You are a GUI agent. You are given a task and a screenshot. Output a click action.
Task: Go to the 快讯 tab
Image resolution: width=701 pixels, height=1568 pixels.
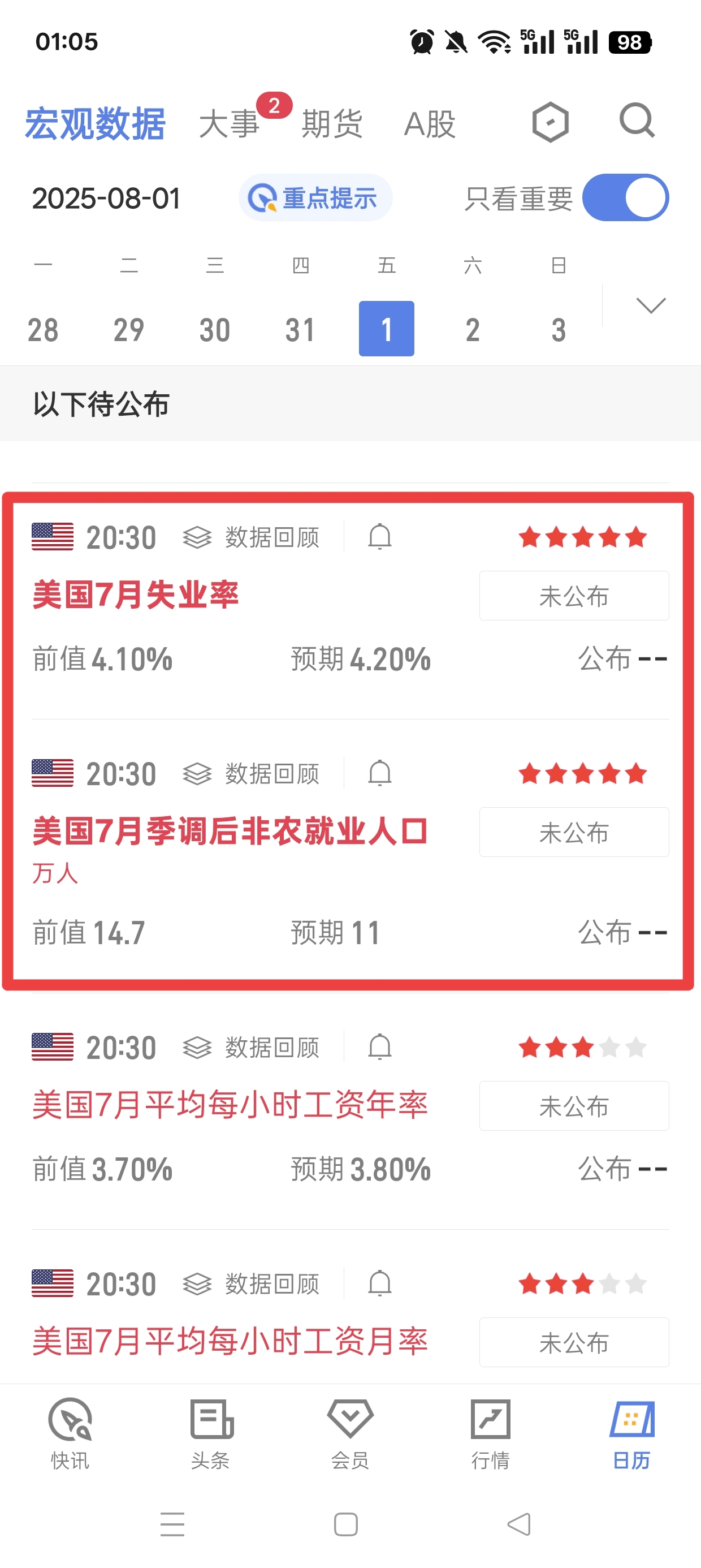(70, 1433)
